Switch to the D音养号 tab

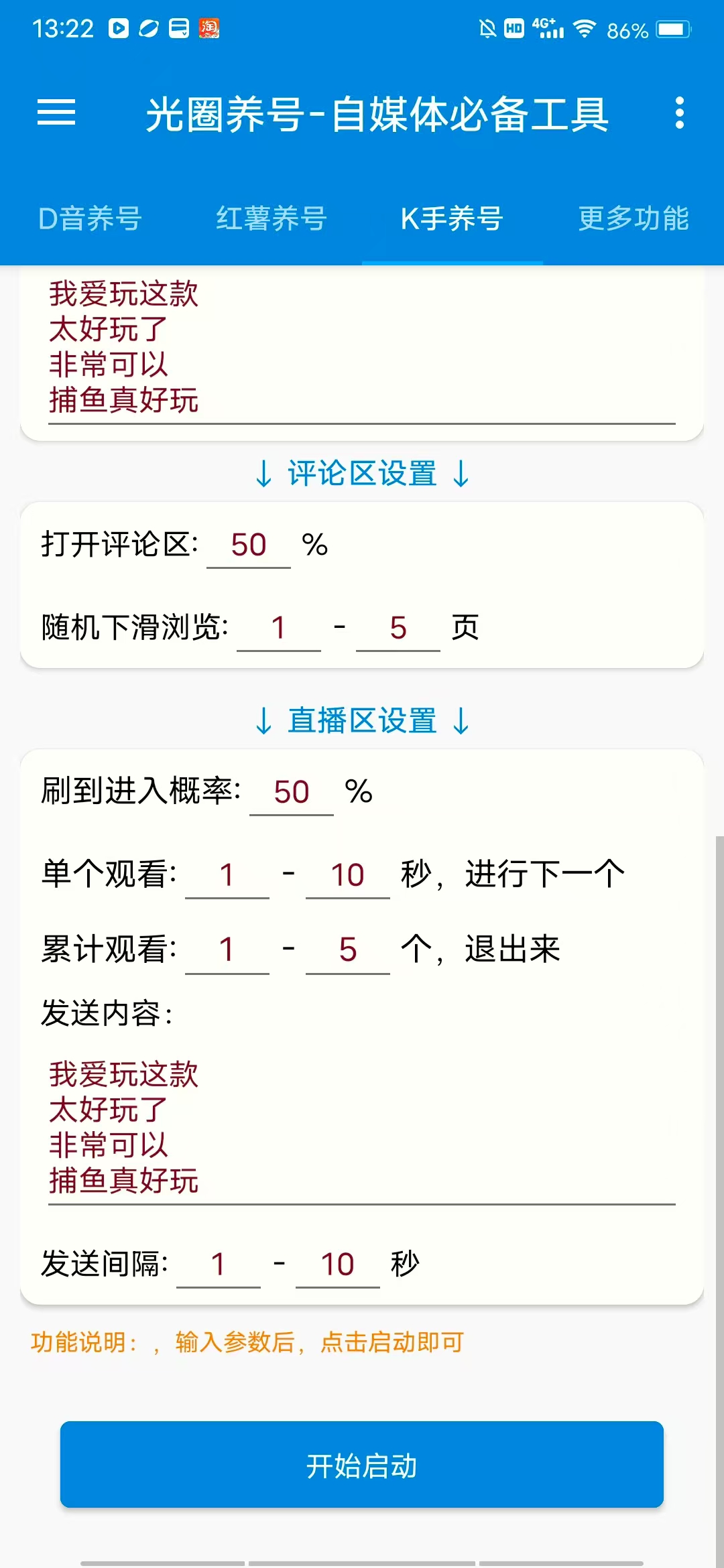[x=90, y=218]
